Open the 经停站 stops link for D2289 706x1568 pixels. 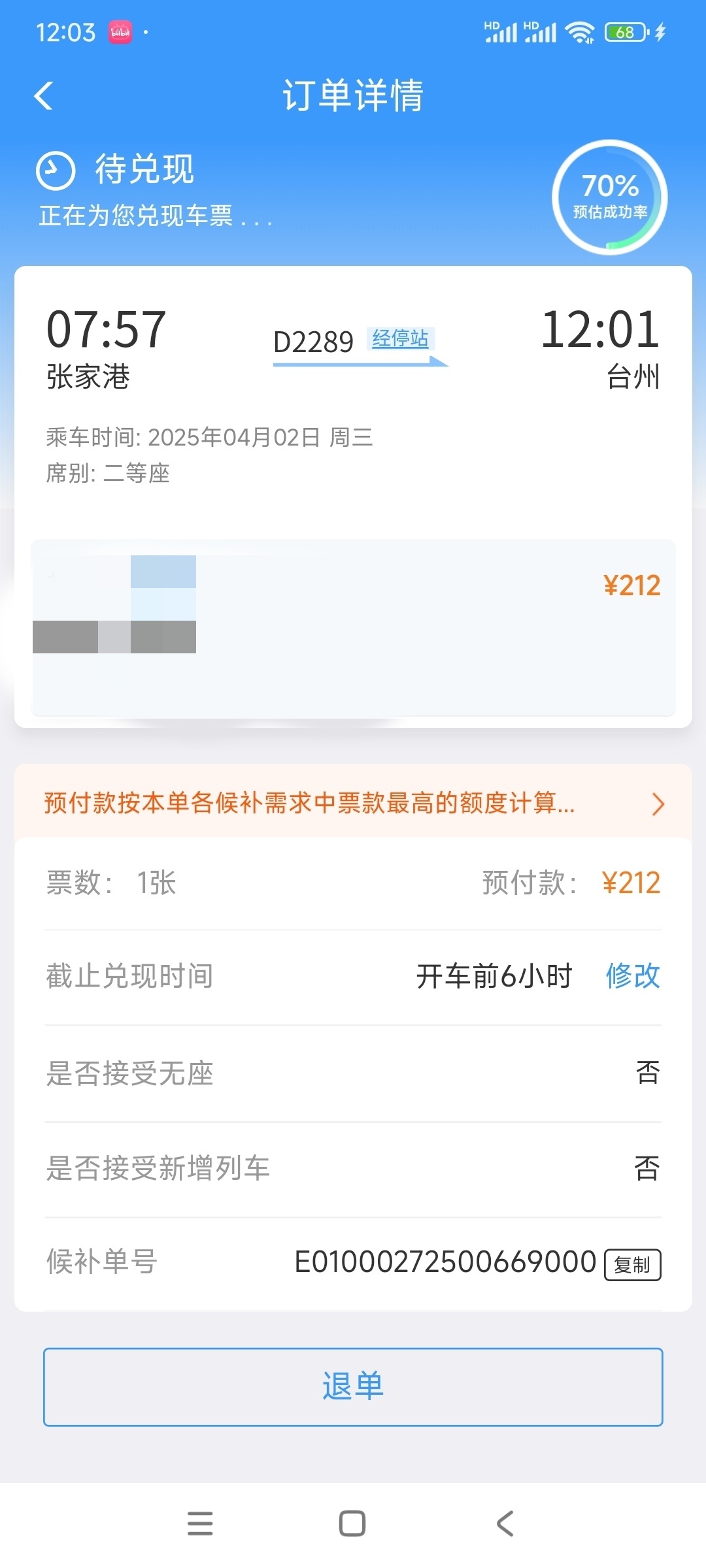tap(400, 338)
